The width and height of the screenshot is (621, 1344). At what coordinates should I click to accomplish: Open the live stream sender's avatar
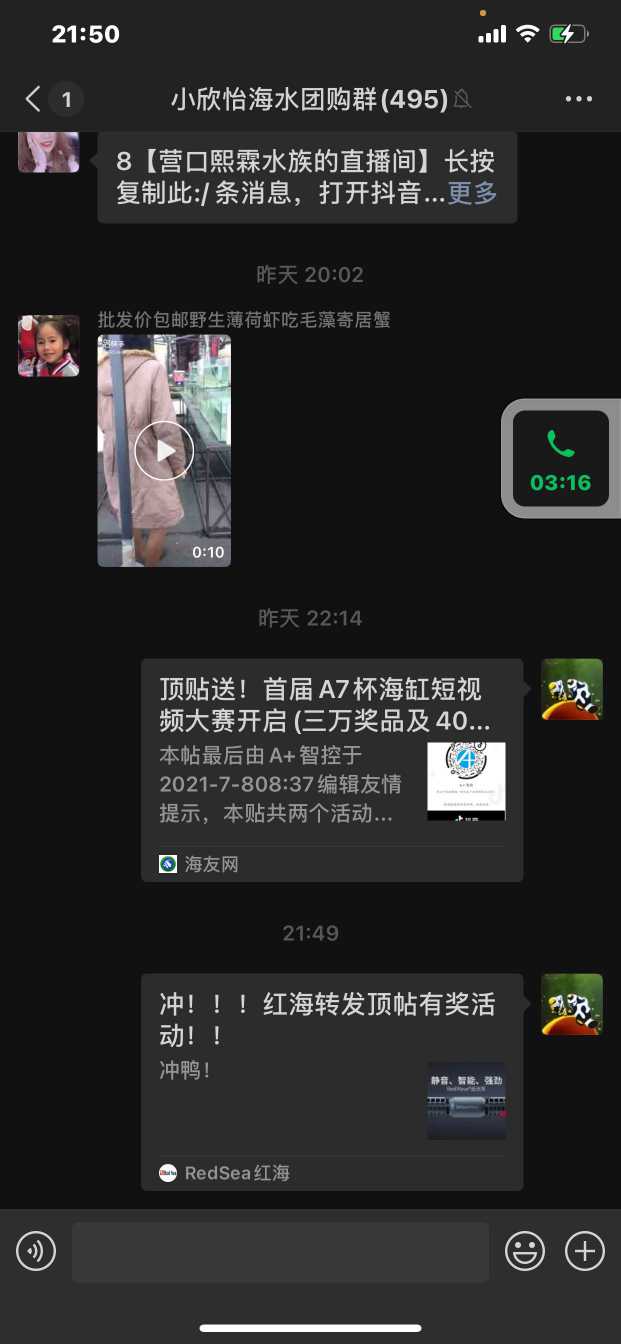[48, 150]
